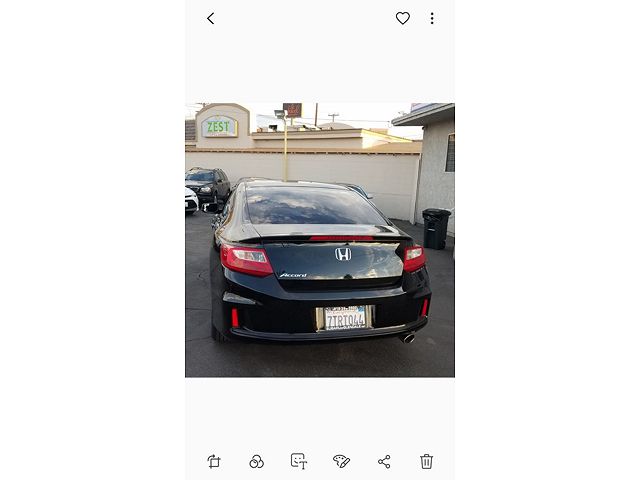640x480 pixels.
Task: Open the drawing palette tool
Action: coord(341,461)
